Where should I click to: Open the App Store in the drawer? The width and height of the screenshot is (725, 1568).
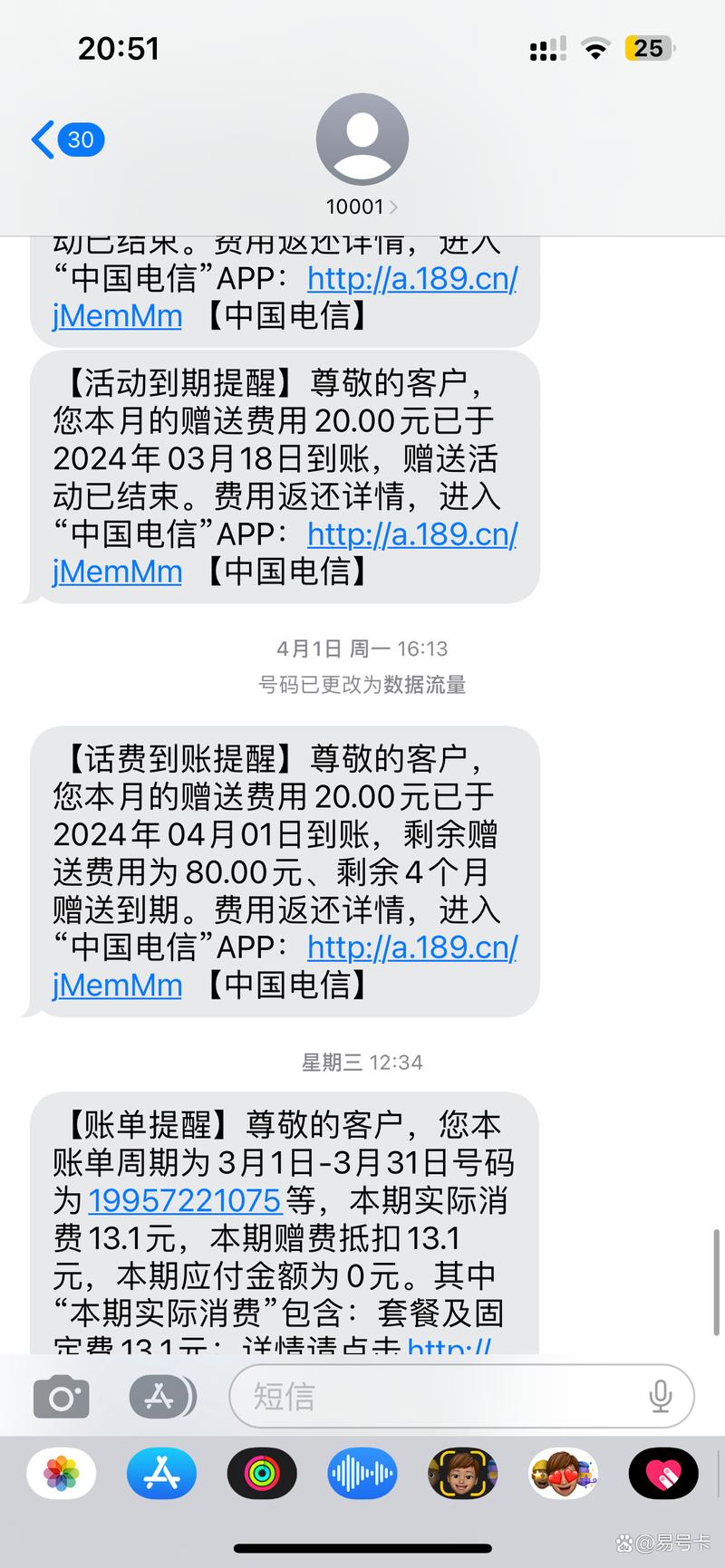pos(161,1474)
